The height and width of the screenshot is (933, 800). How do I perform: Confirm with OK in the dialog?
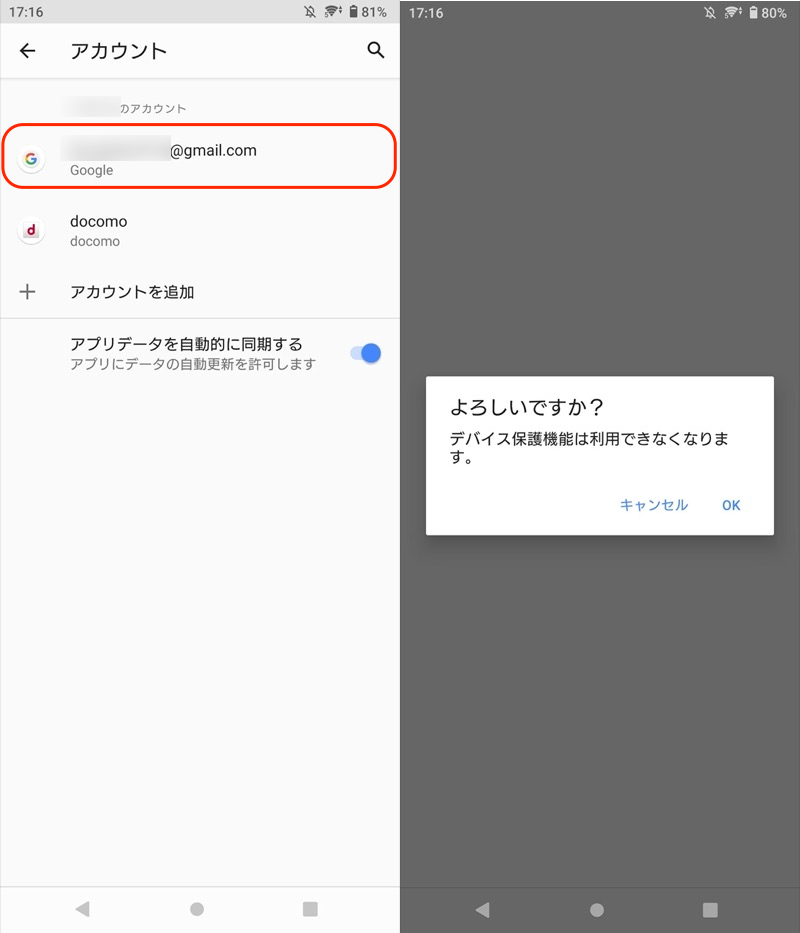click(731, 505)
